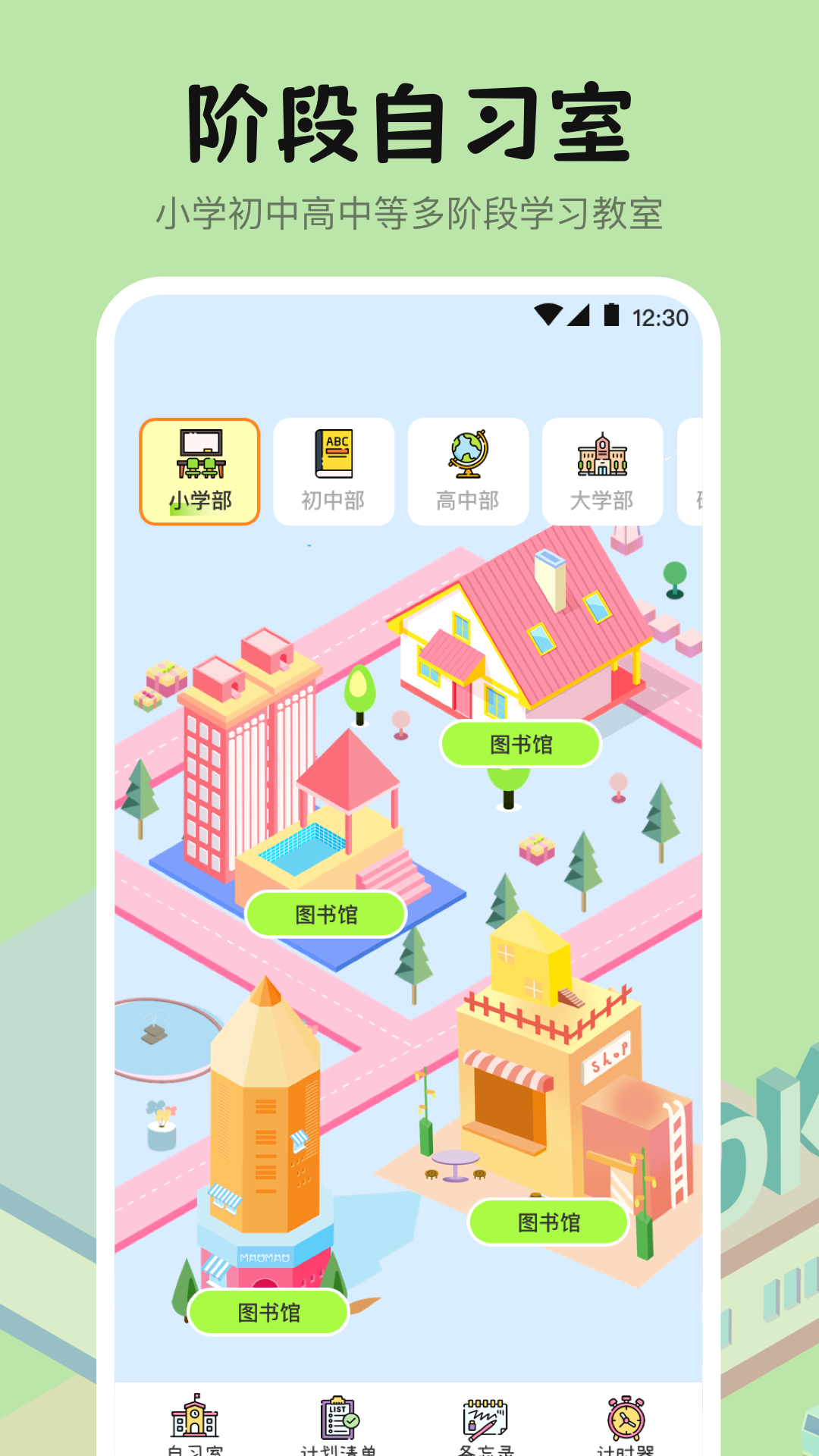Image resolution: width=819 pixels, height=1456 pixels.
Task: Switch to the 高中部 tab
Action: 466,472
